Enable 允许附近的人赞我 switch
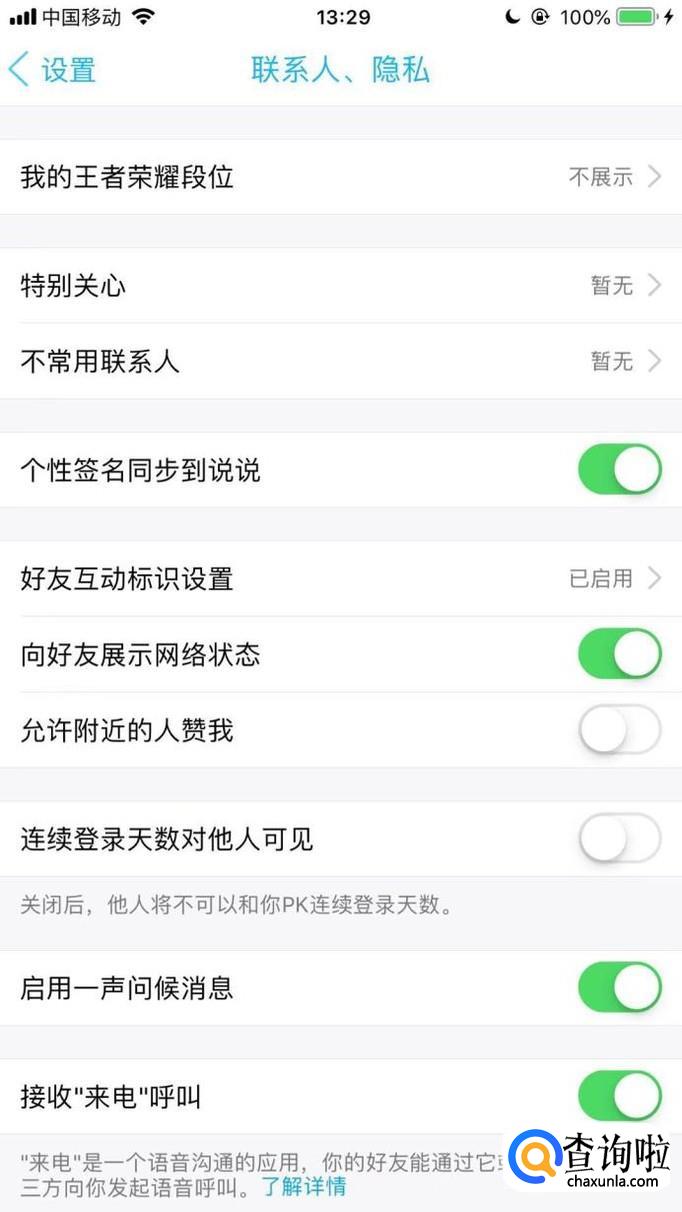 click(x=619, y=730)
